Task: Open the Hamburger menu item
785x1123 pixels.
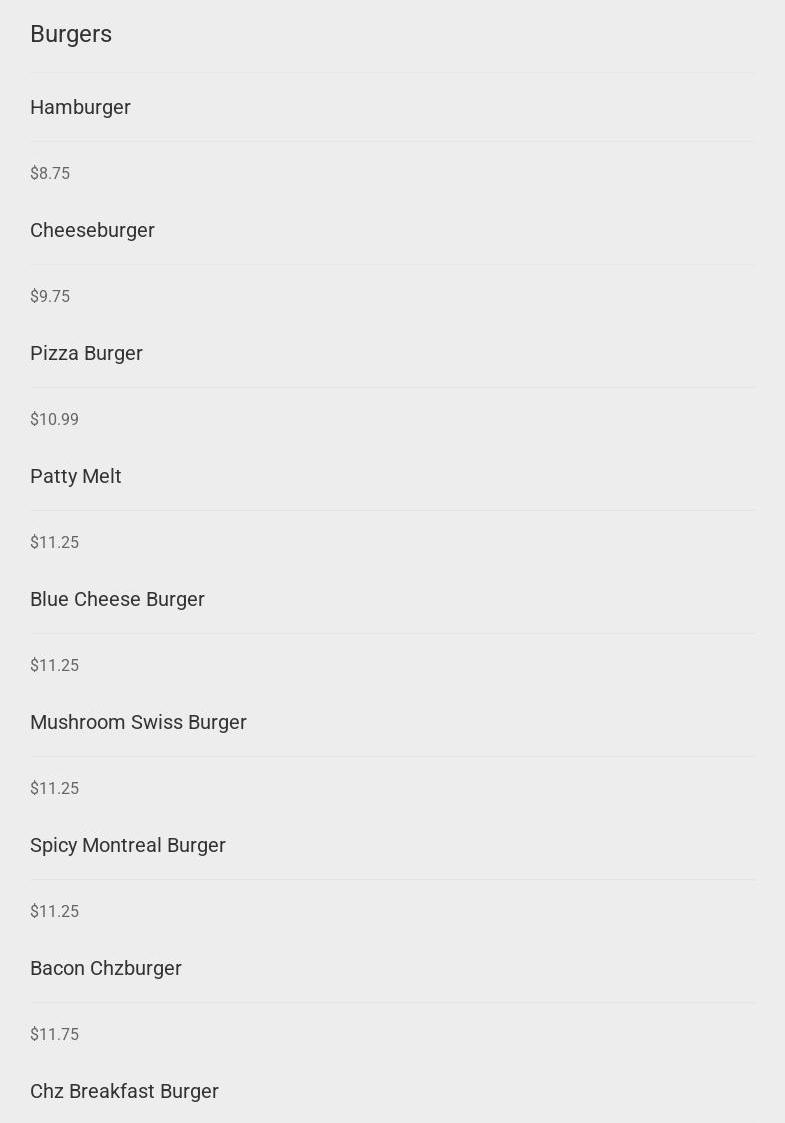Action: click(x=81, y=108)
